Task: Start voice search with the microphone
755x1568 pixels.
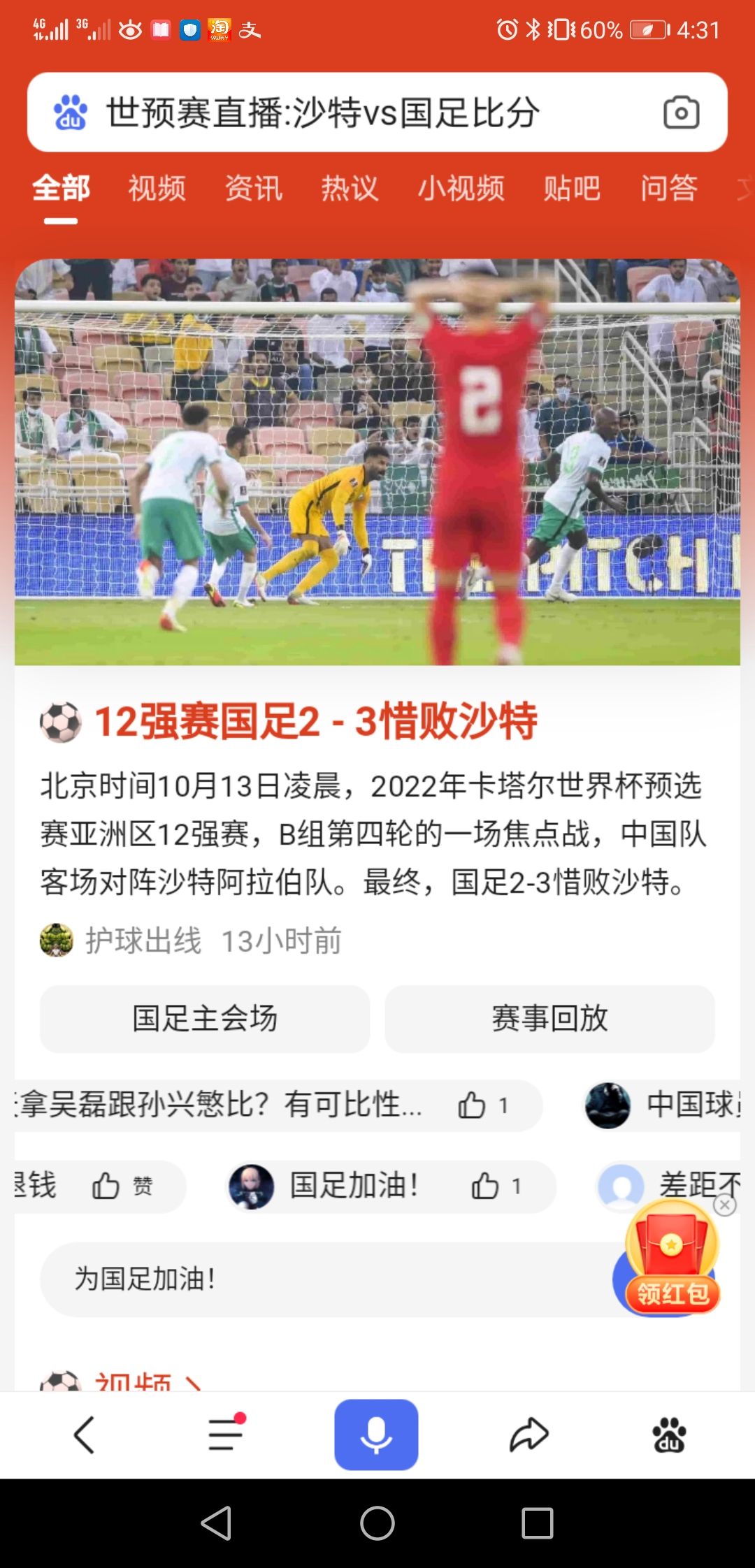Action: (x=376, y=1435)
